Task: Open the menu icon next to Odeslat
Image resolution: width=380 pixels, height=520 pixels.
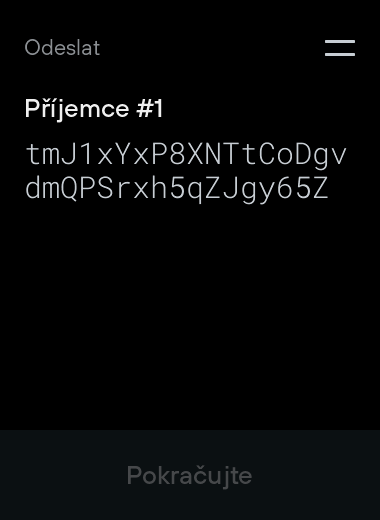Action: pyautogui.click(x=340, y=48)
